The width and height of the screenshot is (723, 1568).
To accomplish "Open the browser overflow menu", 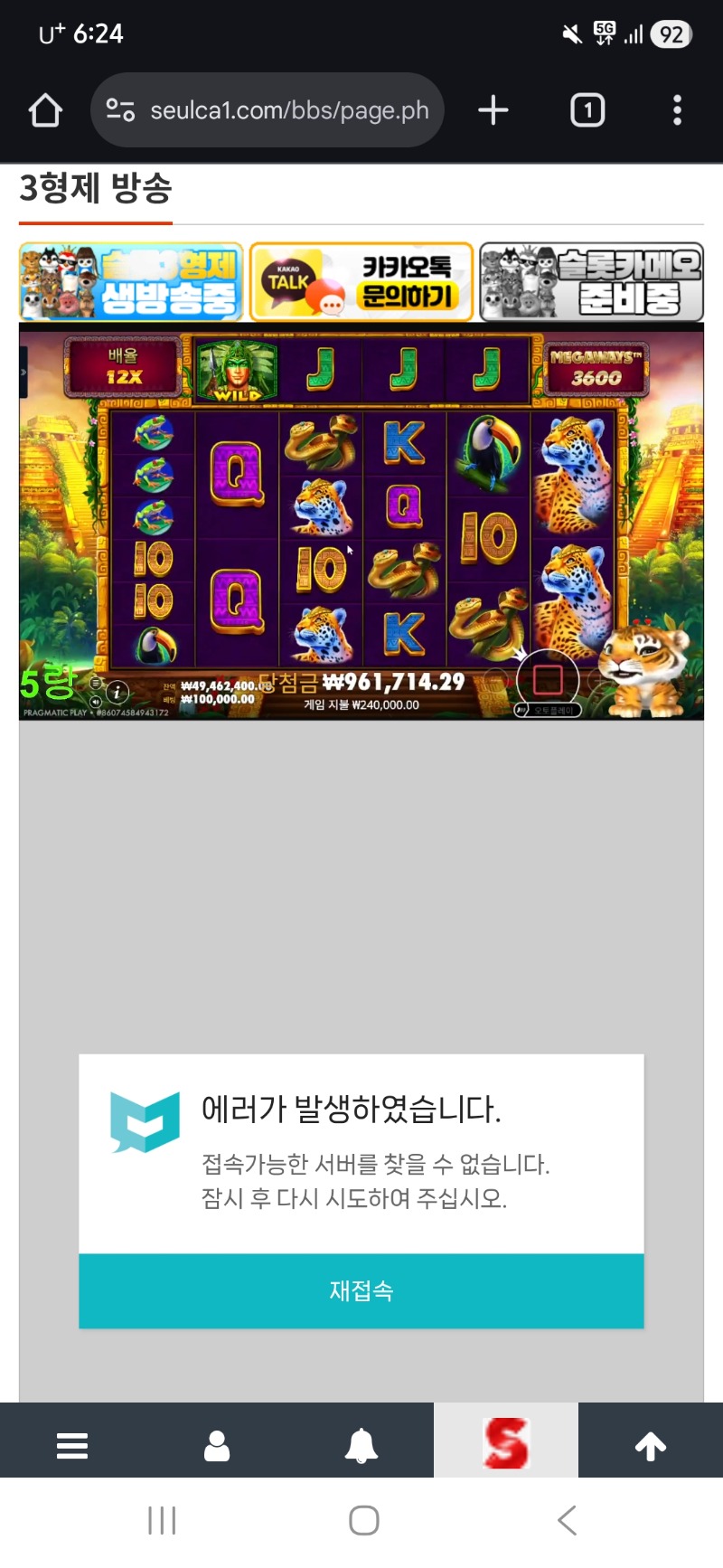I will point(677,110).
